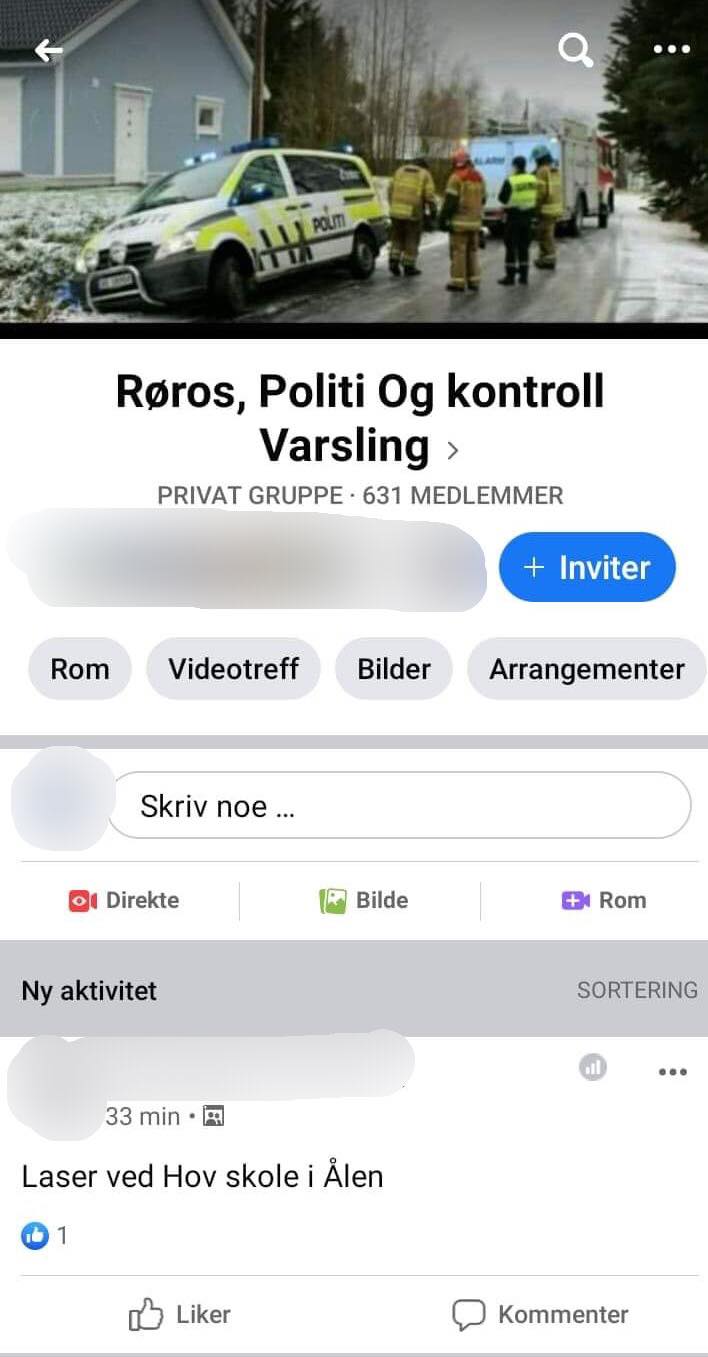Open the Arrangementer chip
The width and height of the screenshot is (708, 1357).
click(x=586, y=669)
